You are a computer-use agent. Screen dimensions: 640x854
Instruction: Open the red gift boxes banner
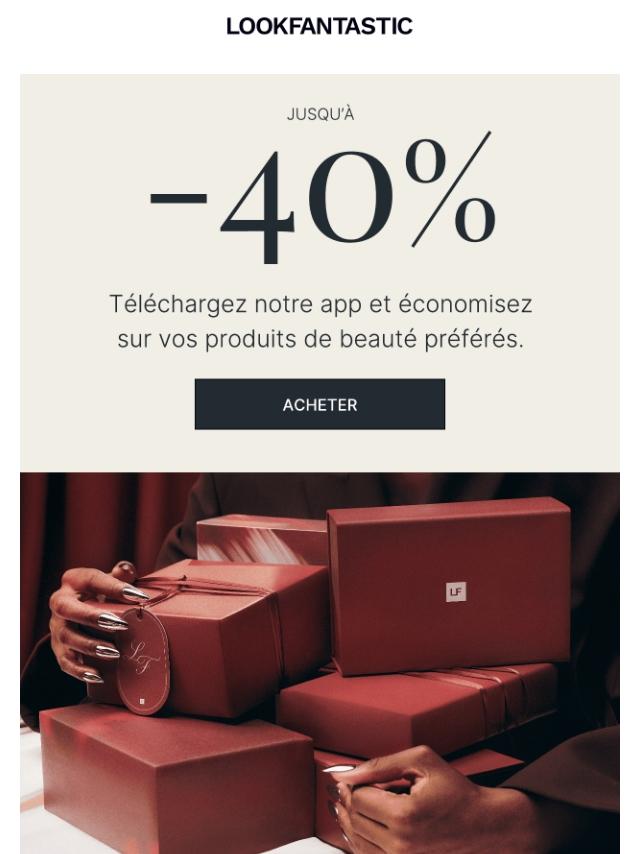(320, 663)
